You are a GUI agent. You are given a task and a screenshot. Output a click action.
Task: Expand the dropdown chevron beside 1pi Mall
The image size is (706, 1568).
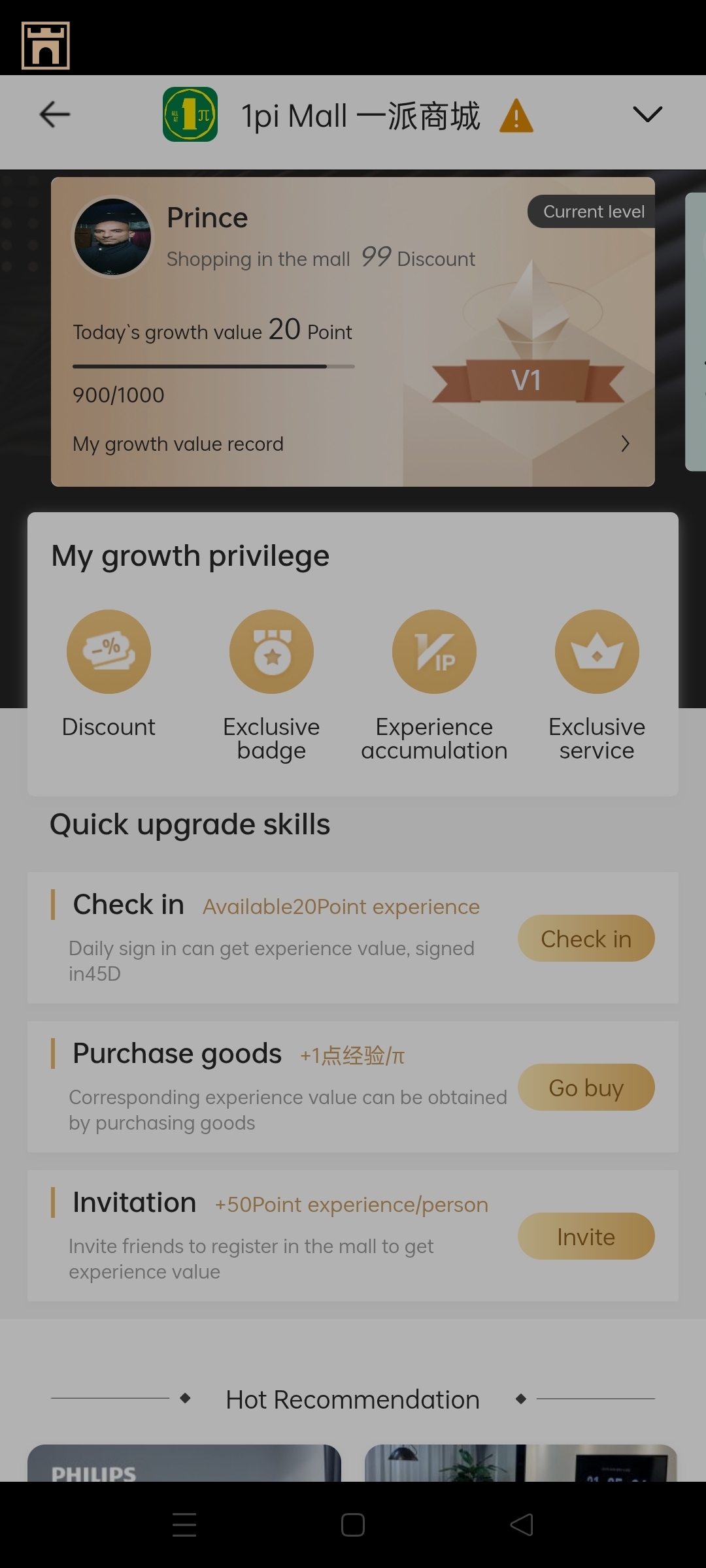(647, 115)
